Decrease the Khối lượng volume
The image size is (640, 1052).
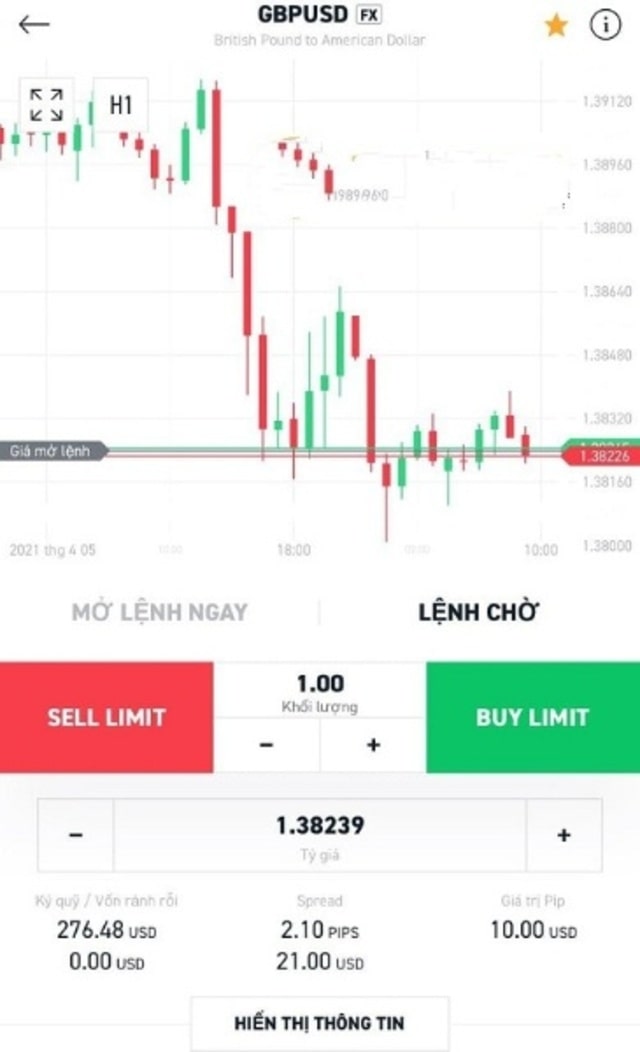coord(266,745)
